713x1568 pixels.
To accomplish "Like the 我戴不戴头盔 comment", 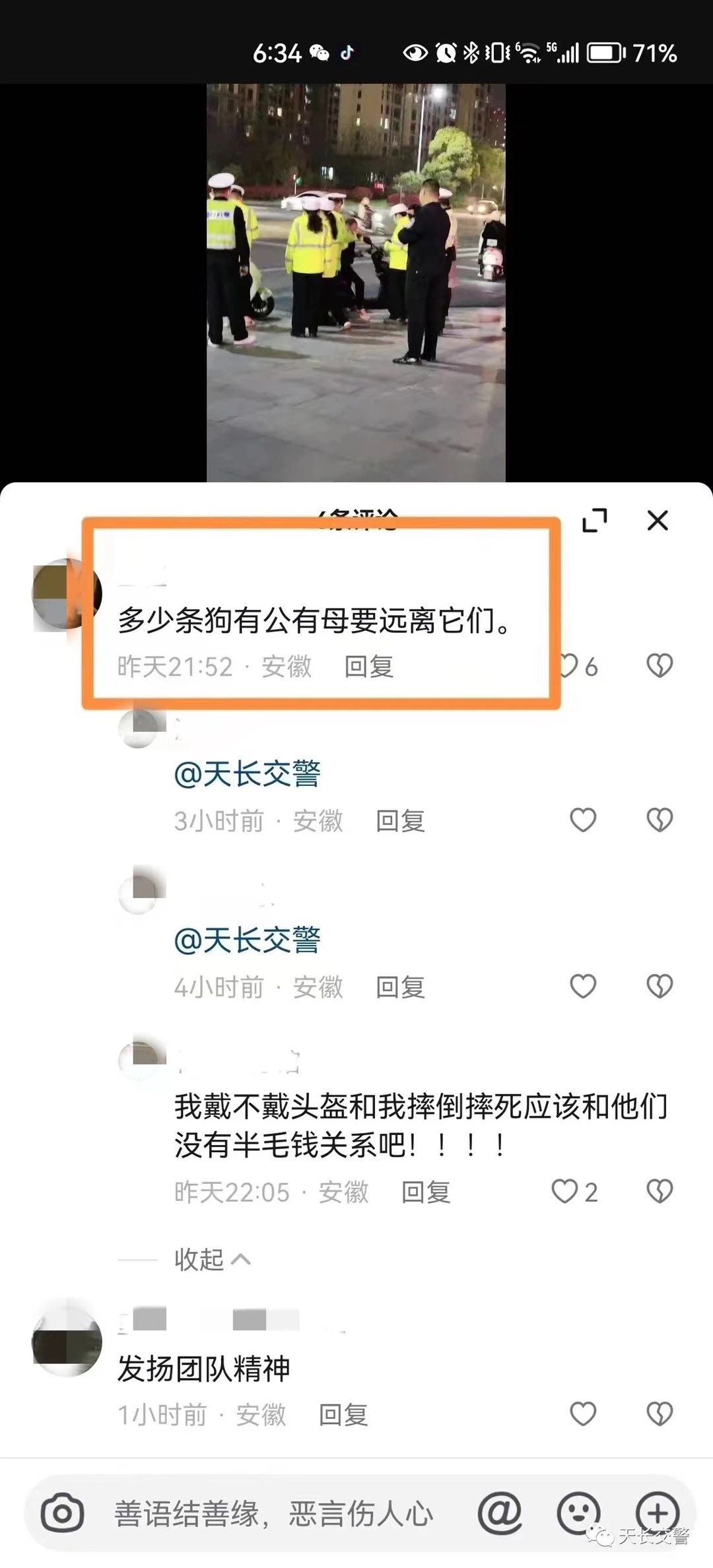I will tap(565, 1192).
